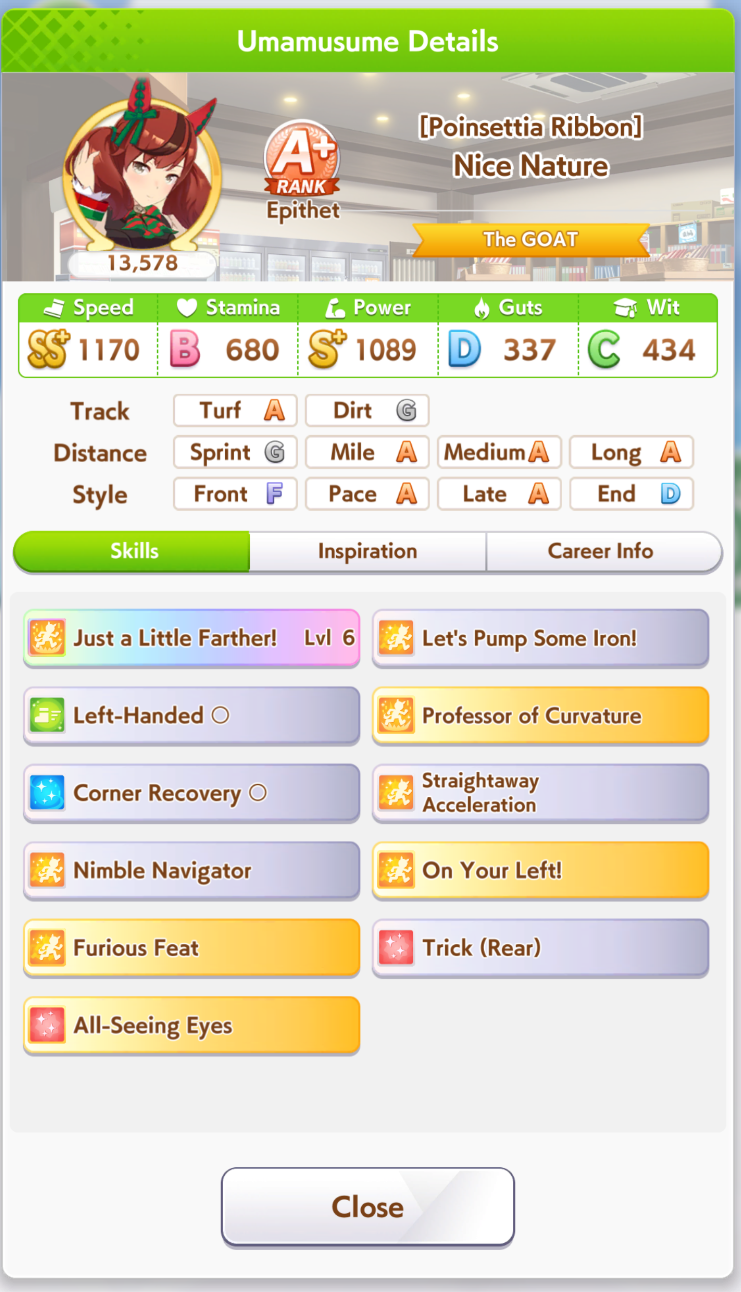Tap the A+ rank Epithet badge

pos(302,175)
